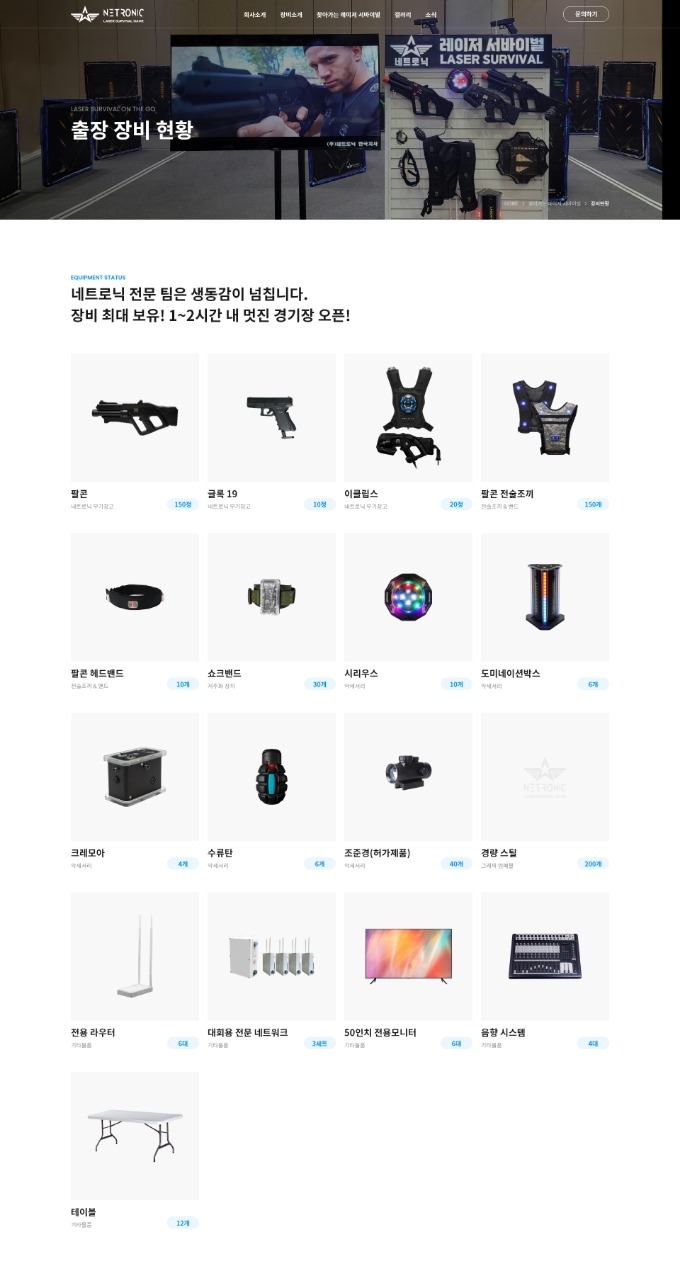
Task: View the 이클립스 equipment card
Action: pos(408,417)
